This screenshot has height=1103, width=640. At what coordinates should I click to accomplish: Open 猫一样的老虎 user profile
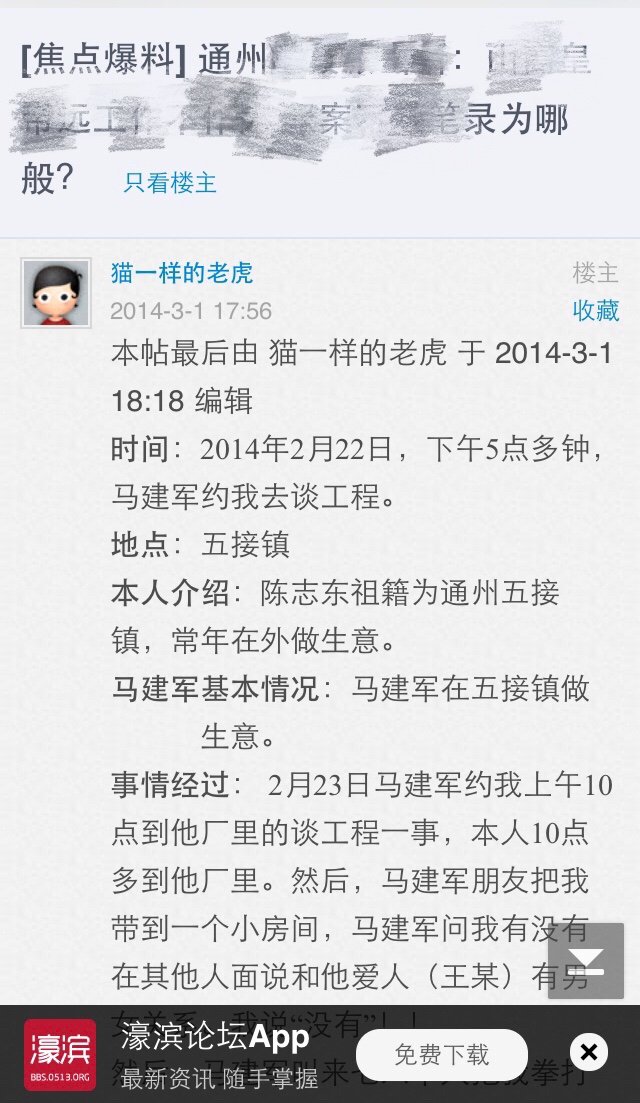(181, 272)
